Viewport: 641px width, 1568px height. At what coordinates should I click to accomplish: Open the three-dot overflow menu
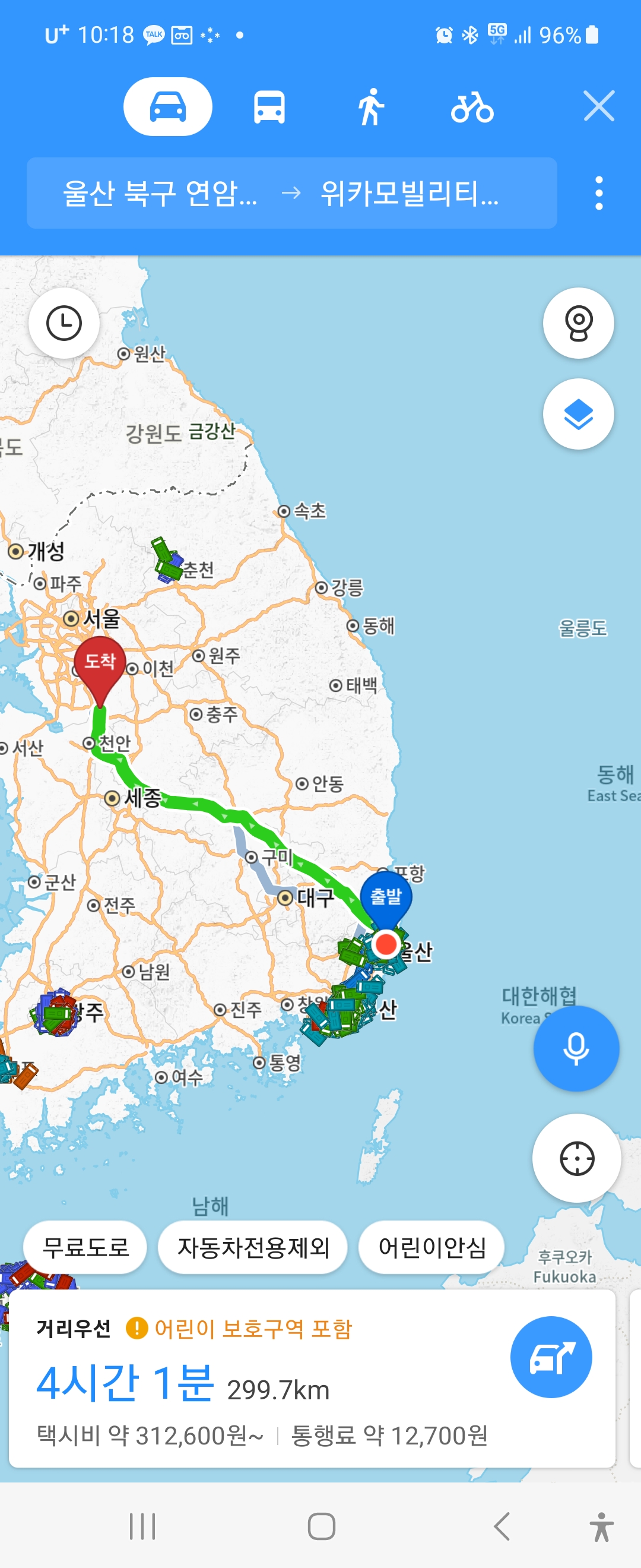[x=599, y=193]
